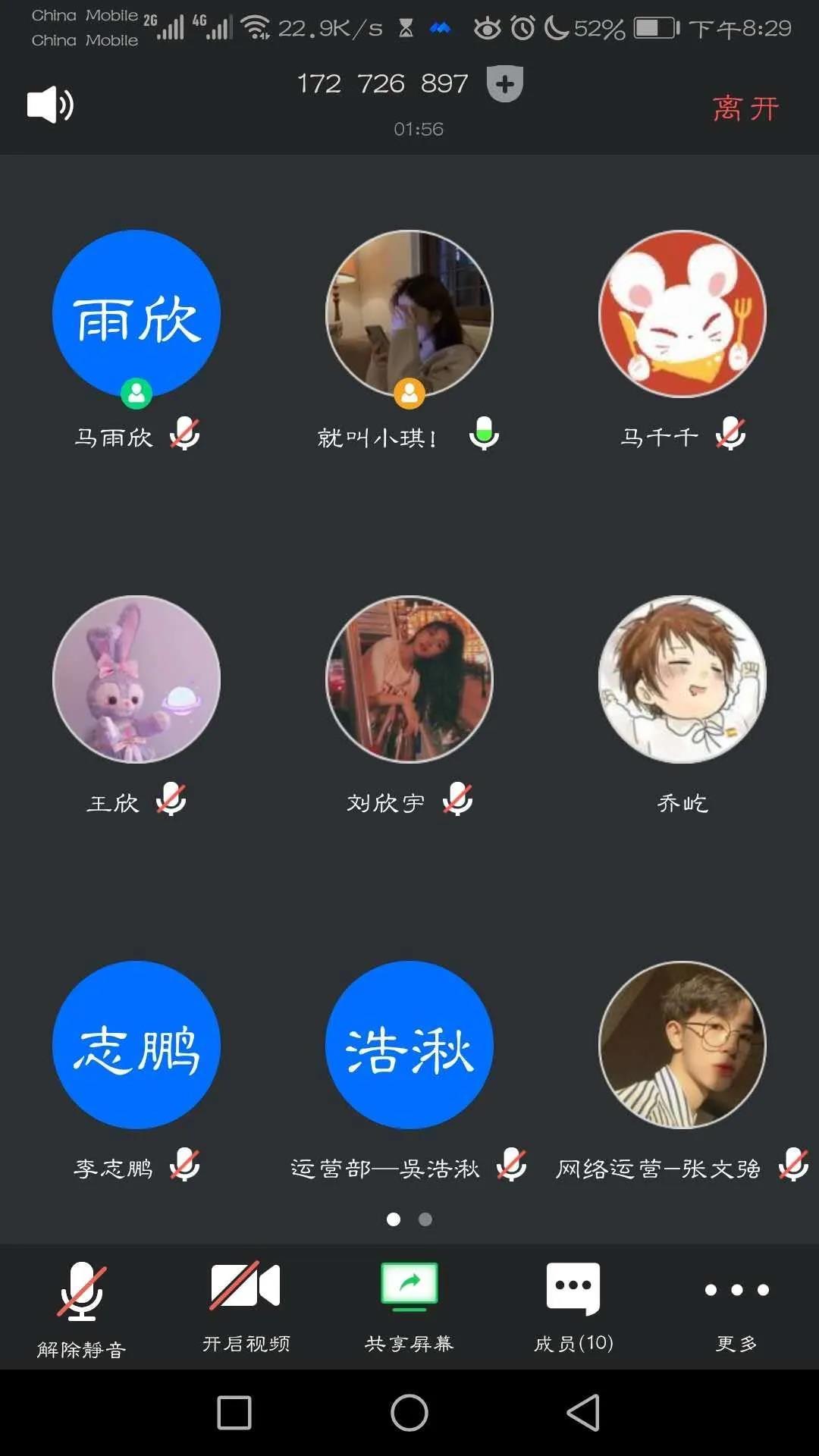Viewport: 819px width, 1456px height.
Task: Open the meeting security shield icon
Action: pyautogui.click(x=504, y=83)
